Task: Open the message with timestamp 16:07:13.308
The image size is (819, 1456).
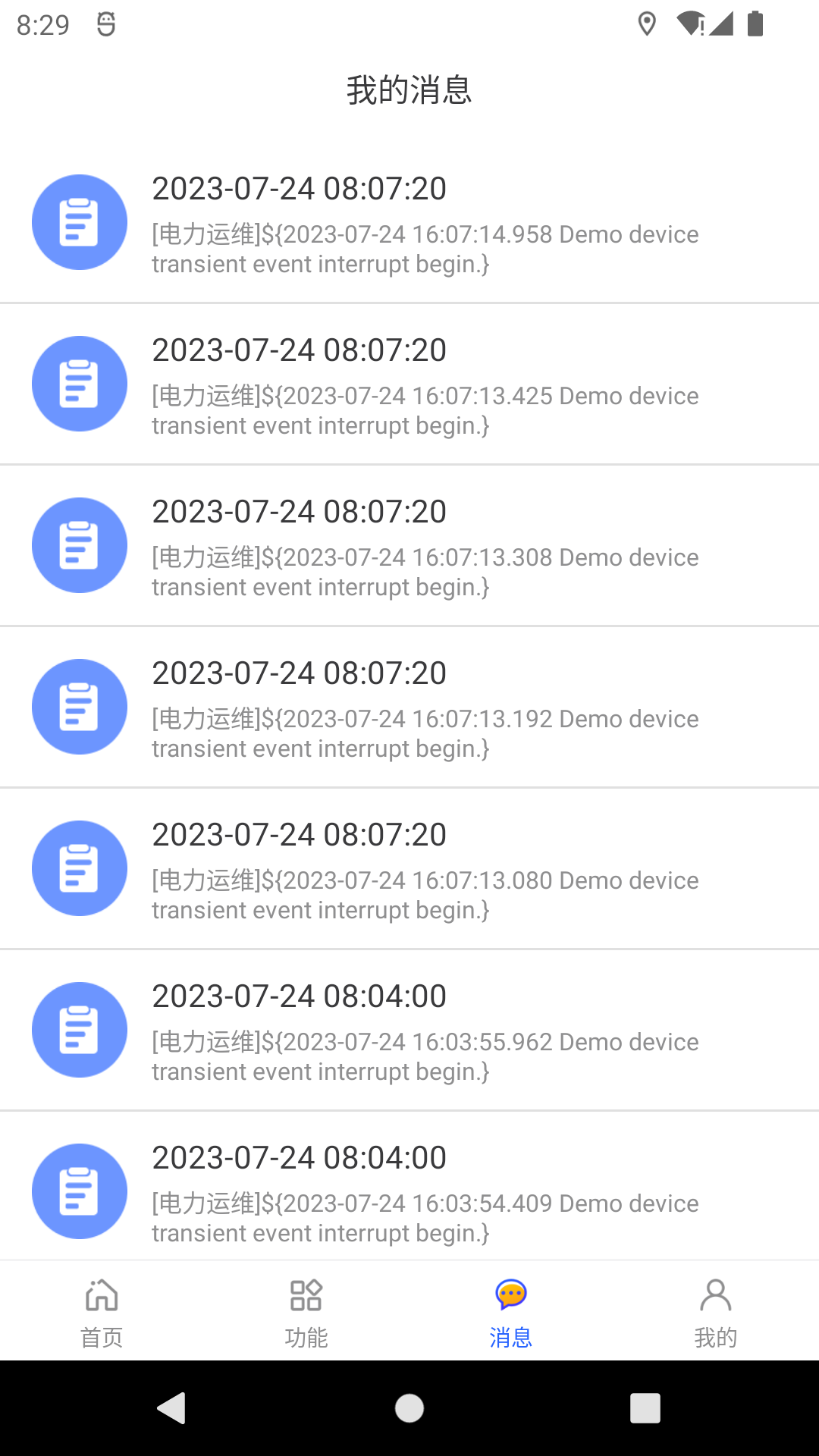Action: [425, 548]
